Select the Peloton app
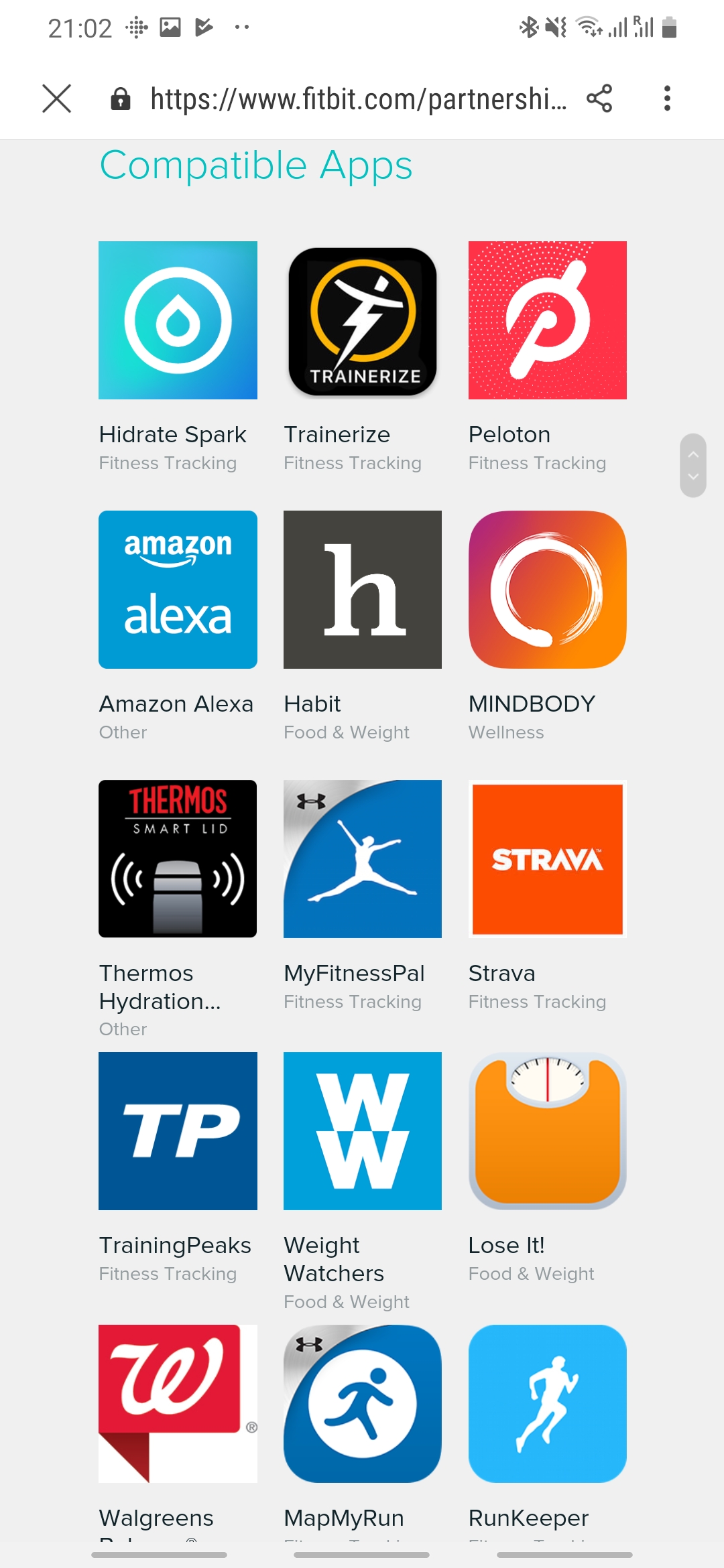The height and width of the screenshot is (1568, 724). pos(547,320)
